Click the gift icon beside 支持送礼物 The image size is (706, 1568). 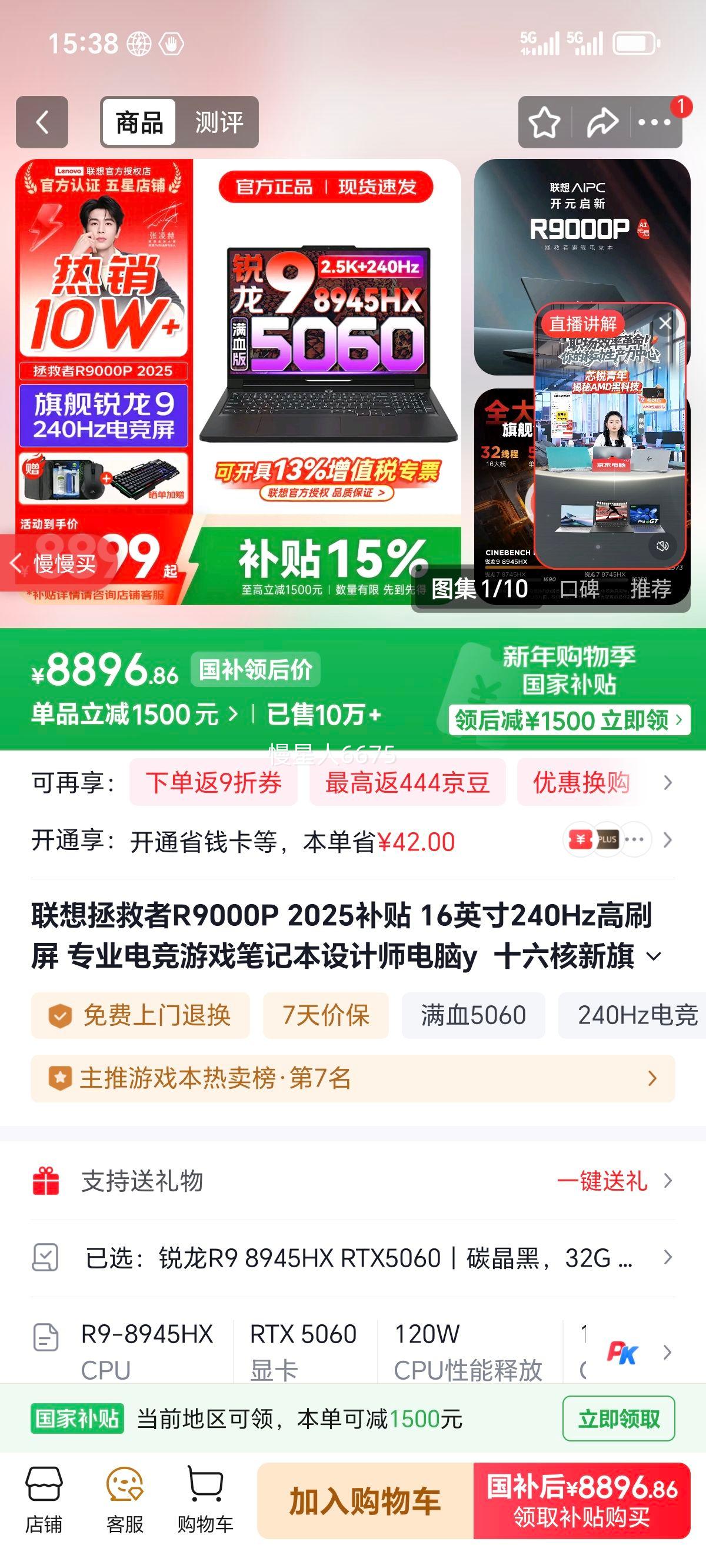[46, 1180]
